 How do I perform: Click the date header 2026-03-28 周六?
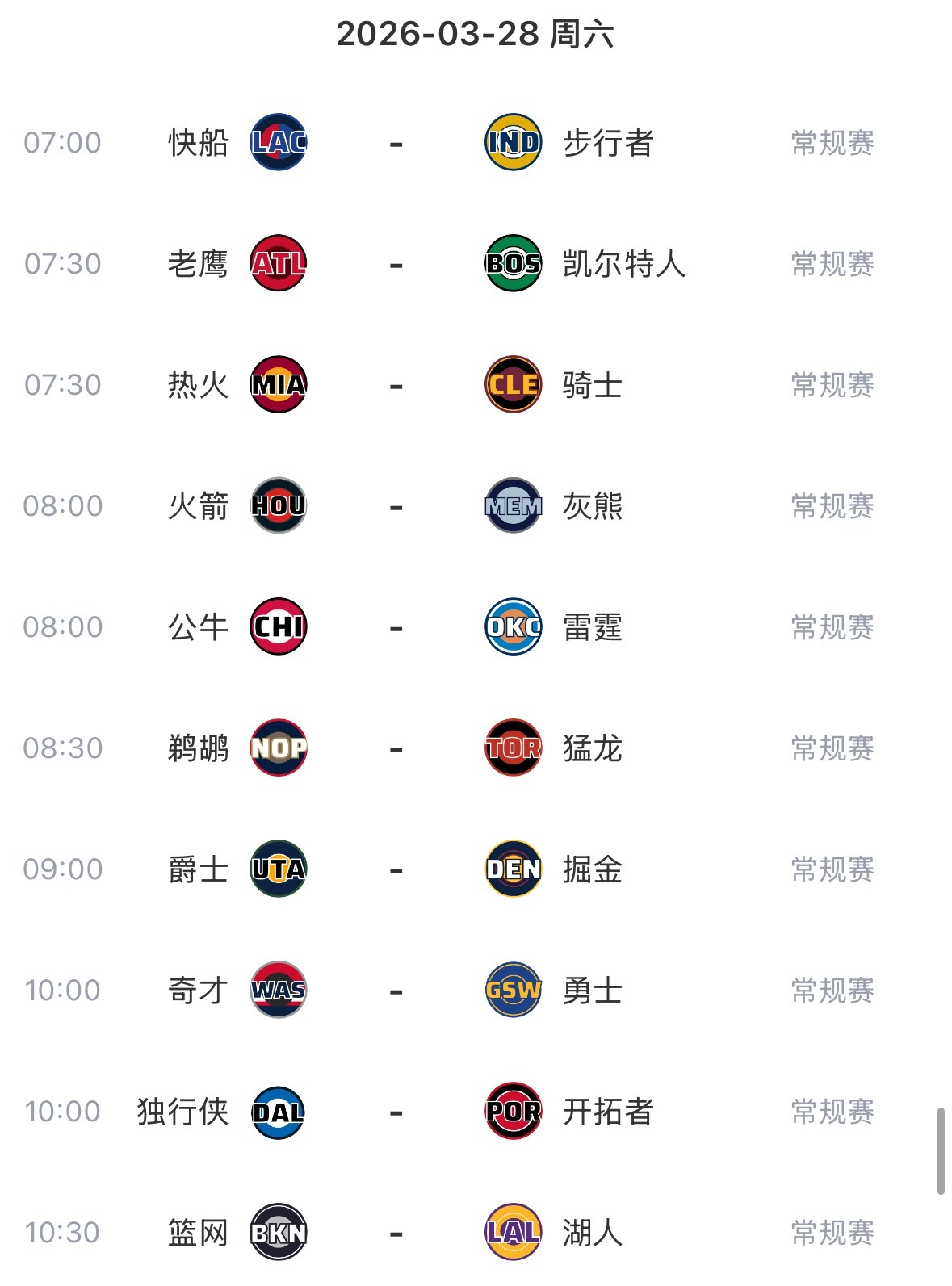pyautogui.click(x=476, y=36)
